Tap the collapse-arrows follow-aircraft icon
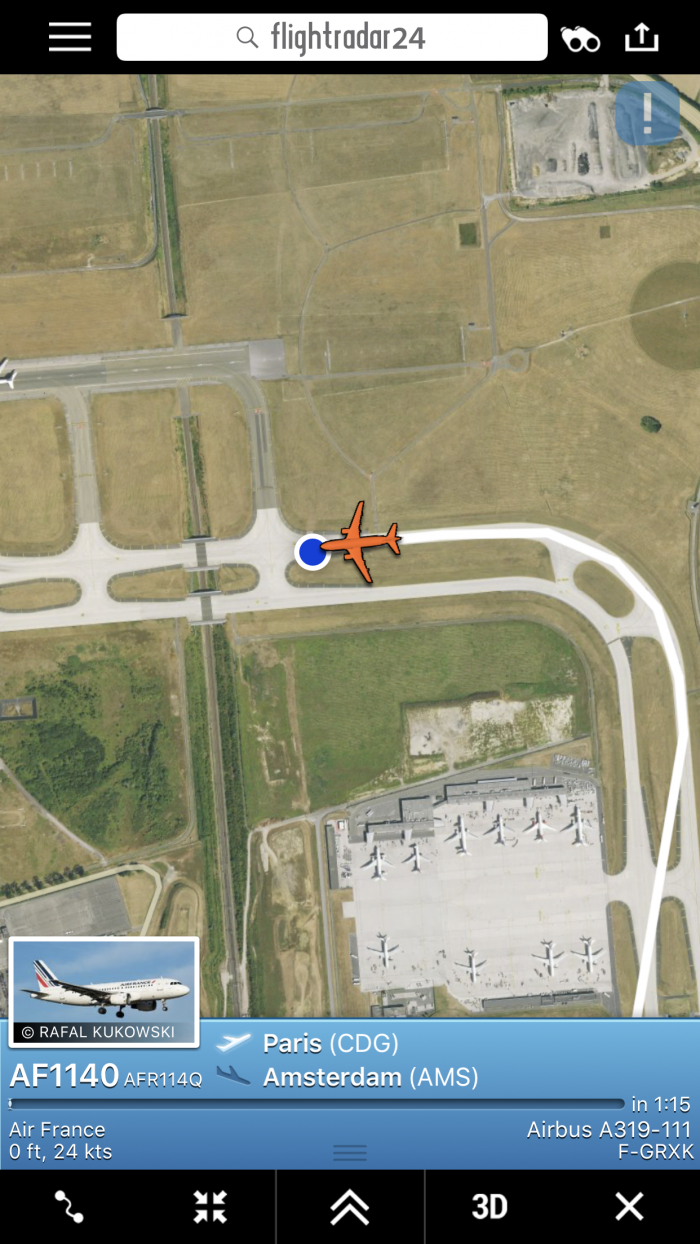The image size is (700, 1244). pyautogui.click(x=210, y=1206)
